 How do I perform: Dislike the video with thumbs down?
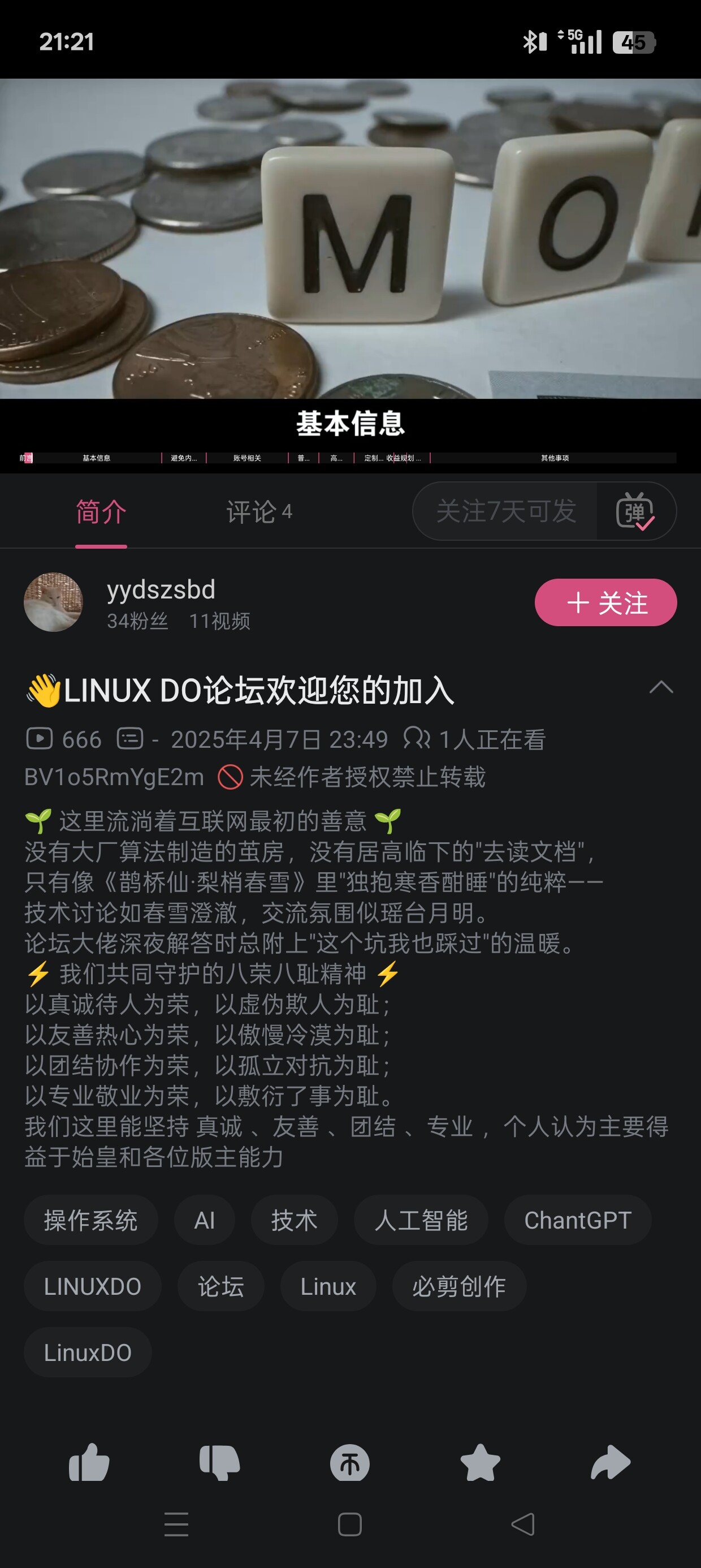tap(219, 1463)
